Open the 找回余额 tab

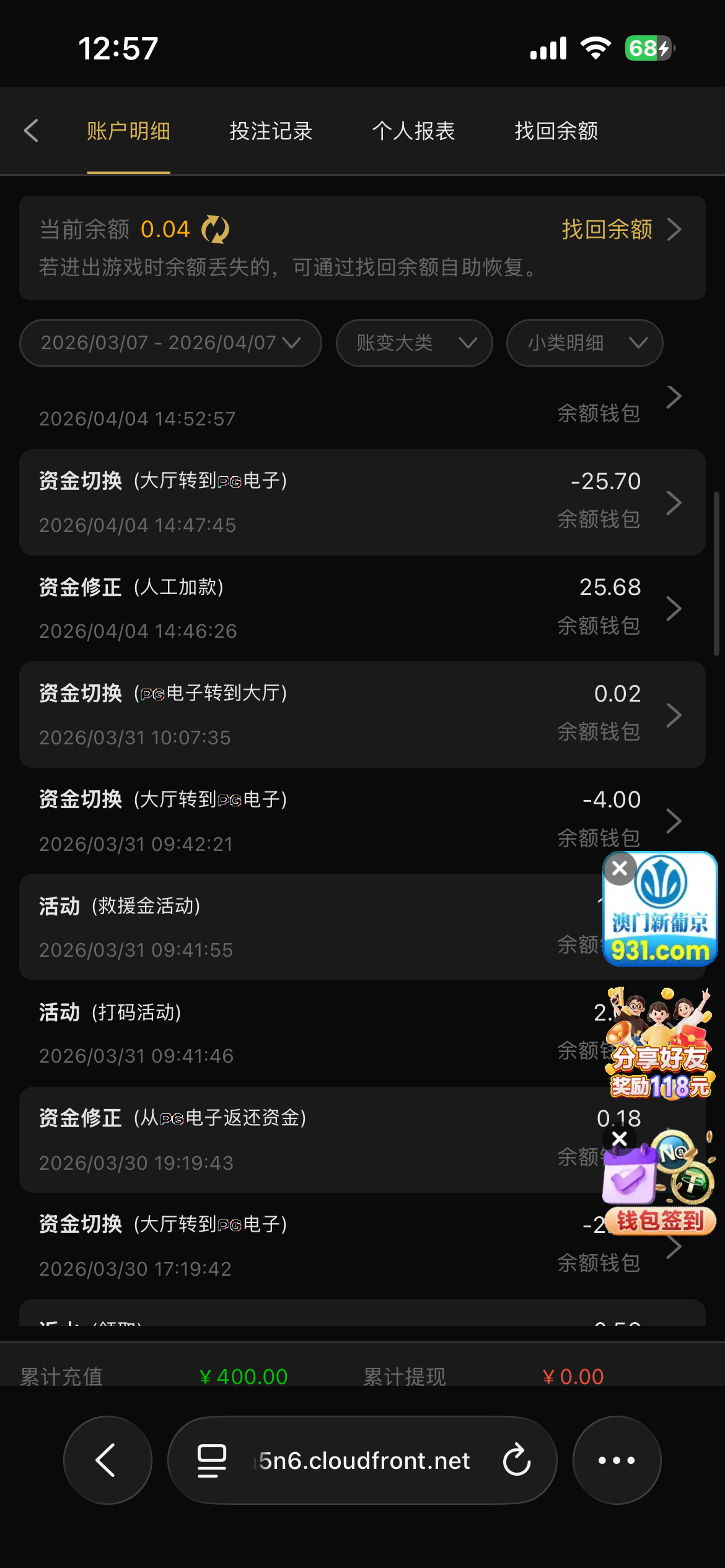click(x=556, y=131)
